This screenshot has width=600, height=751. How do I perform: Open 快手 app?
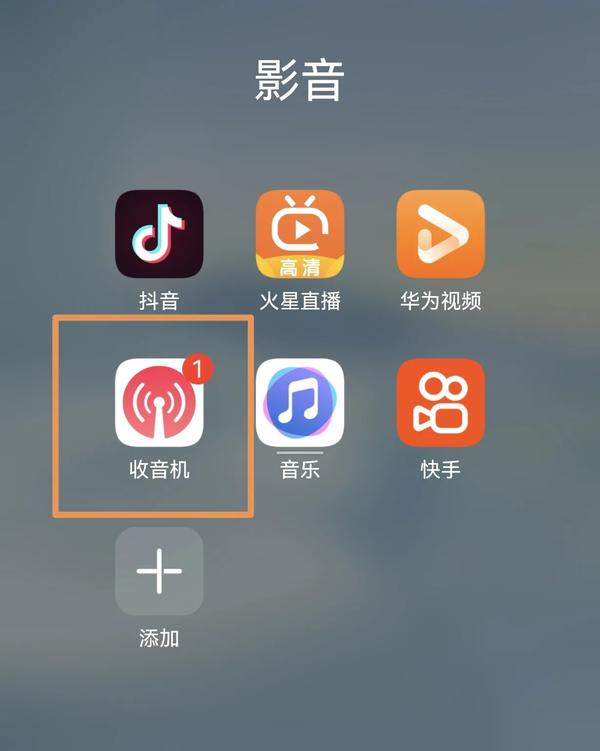440,402
